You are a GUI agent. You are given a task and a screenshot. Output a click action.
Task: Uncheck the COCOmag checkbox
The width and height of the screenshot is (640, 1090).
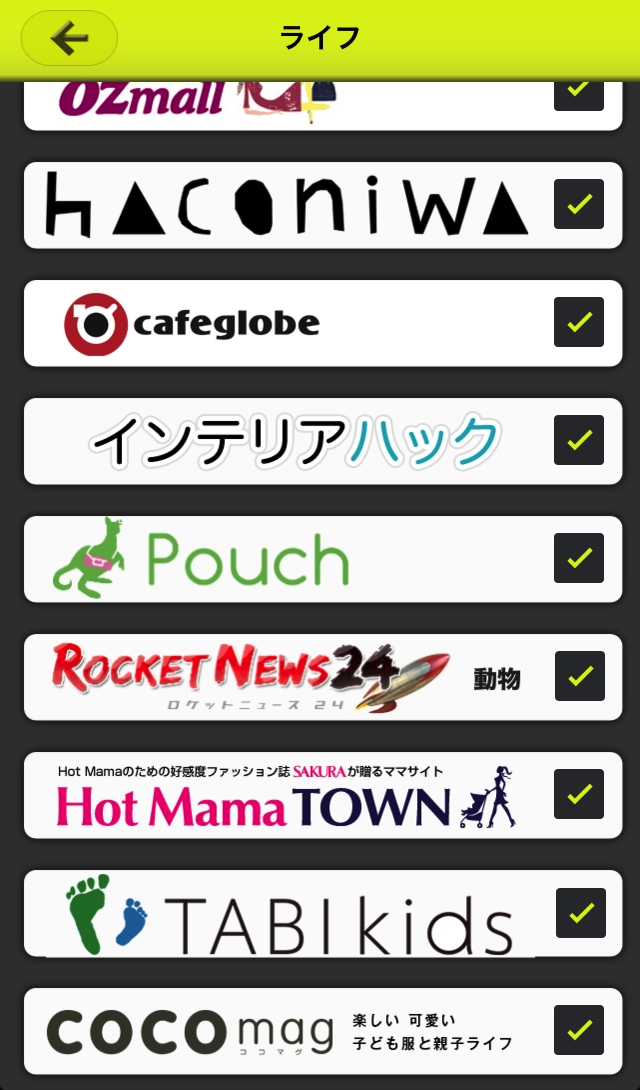[x=579, y=1030]
